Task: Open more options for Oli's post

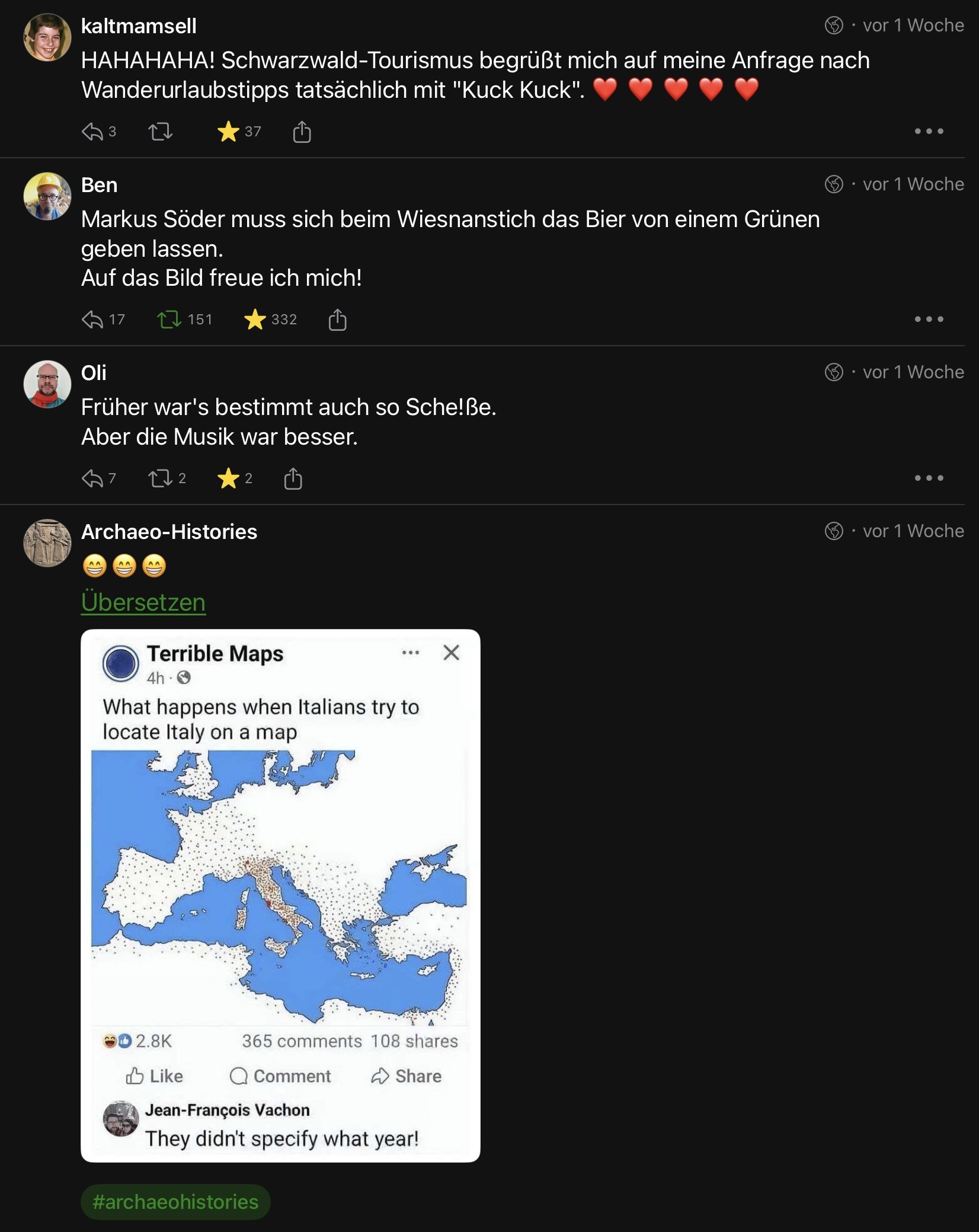Action: click(928, 478)
